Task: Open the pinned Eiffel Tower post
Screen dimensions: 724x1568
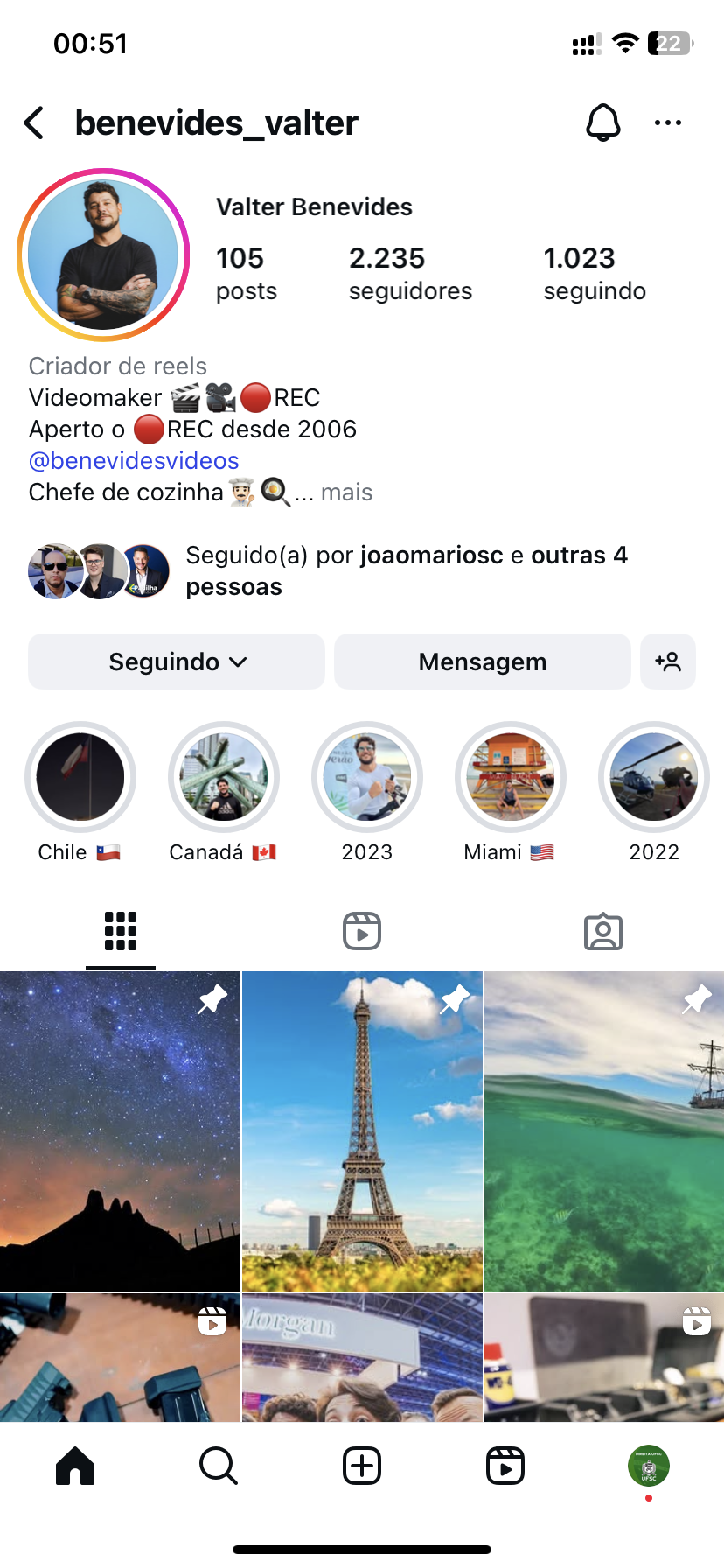Action: point(362,1130)
